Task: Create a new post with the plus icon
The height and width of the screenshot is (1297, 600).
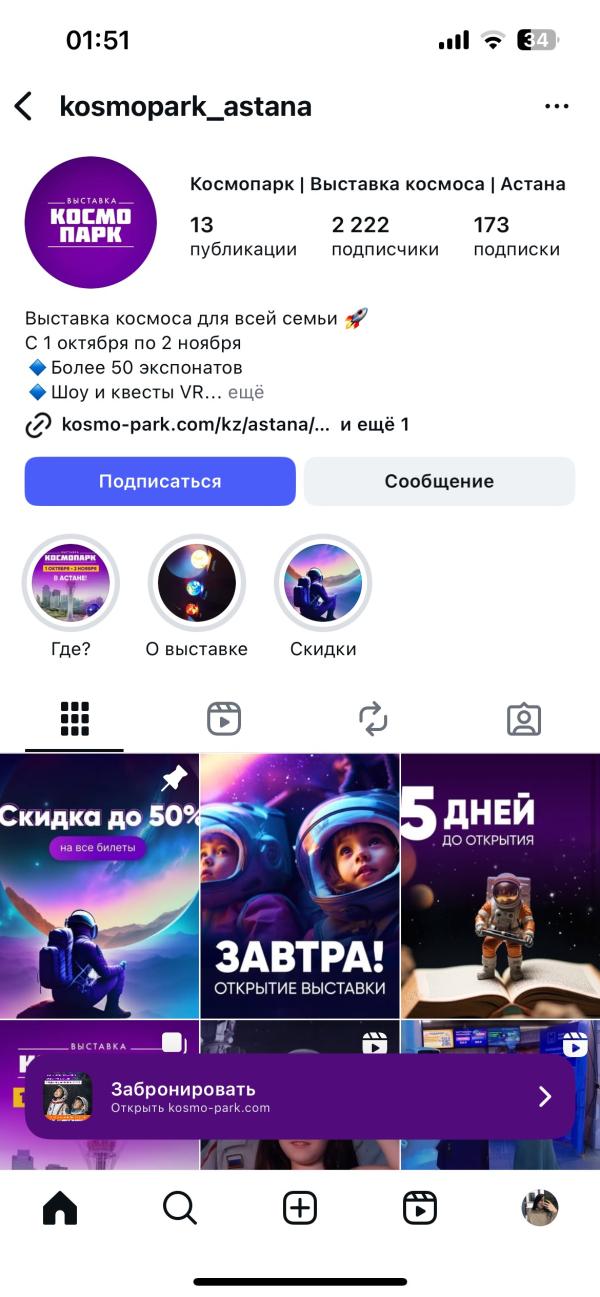Action: tap(300, 1209)
